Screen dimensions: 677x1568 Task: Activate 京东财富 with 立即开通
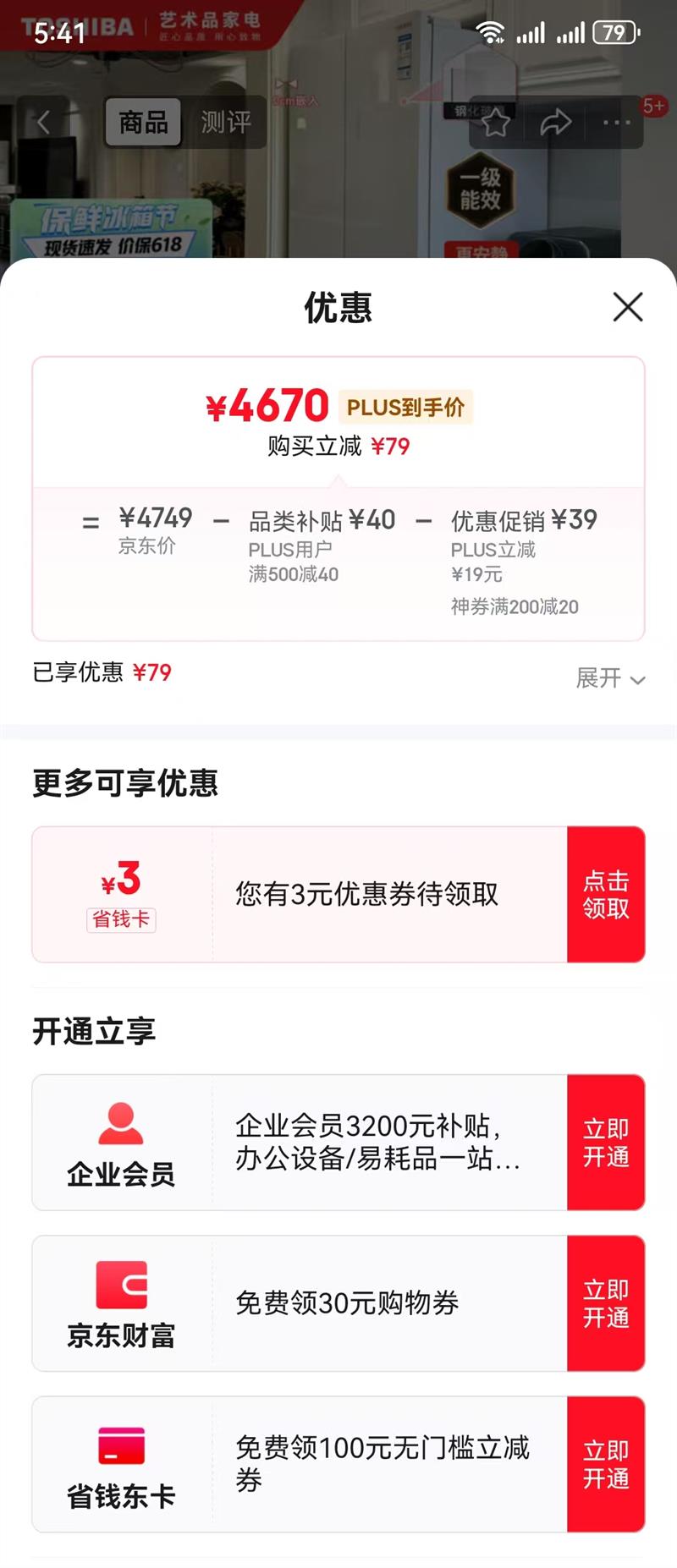(x=605, y=1303)
